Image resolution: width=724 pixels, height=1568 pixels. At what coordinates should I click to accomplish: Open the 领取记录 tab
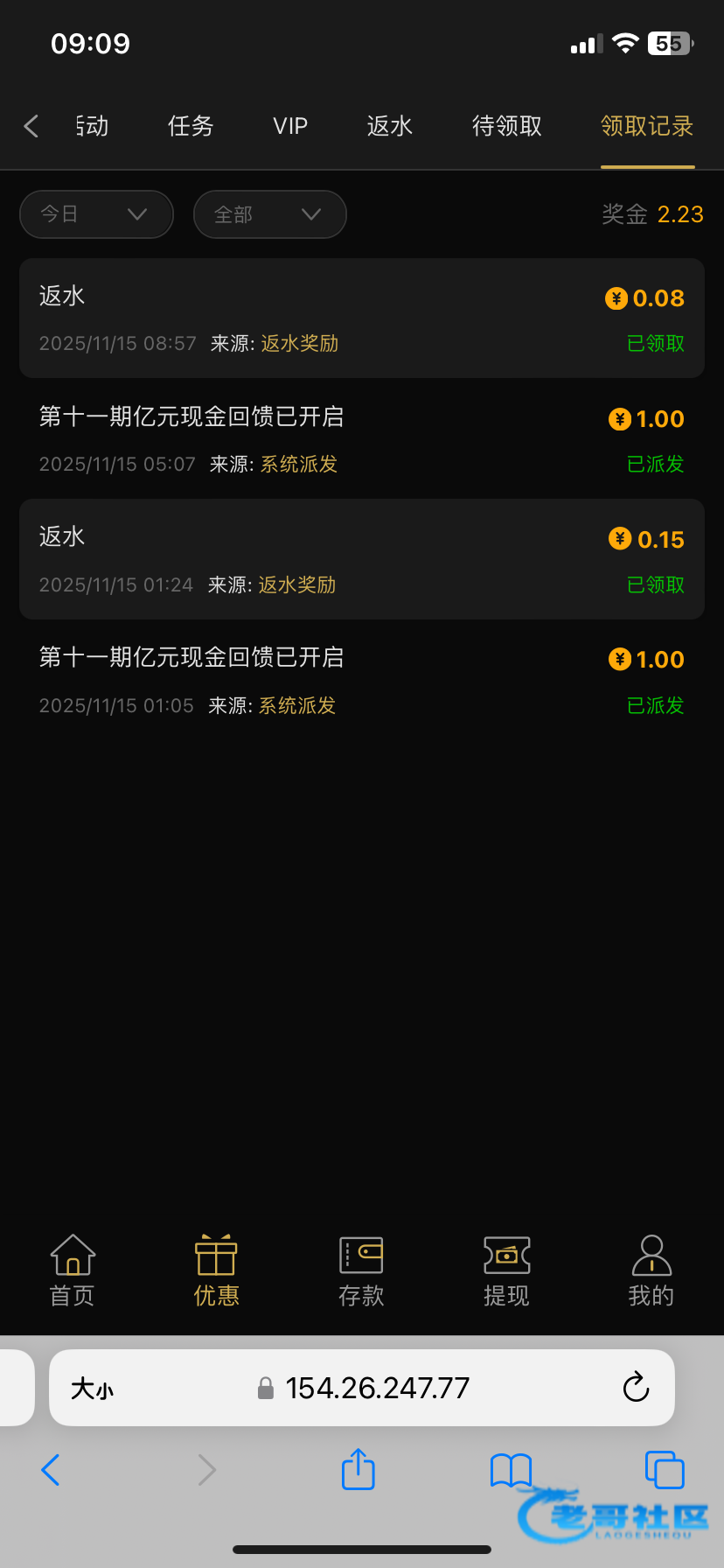point(647,126)
